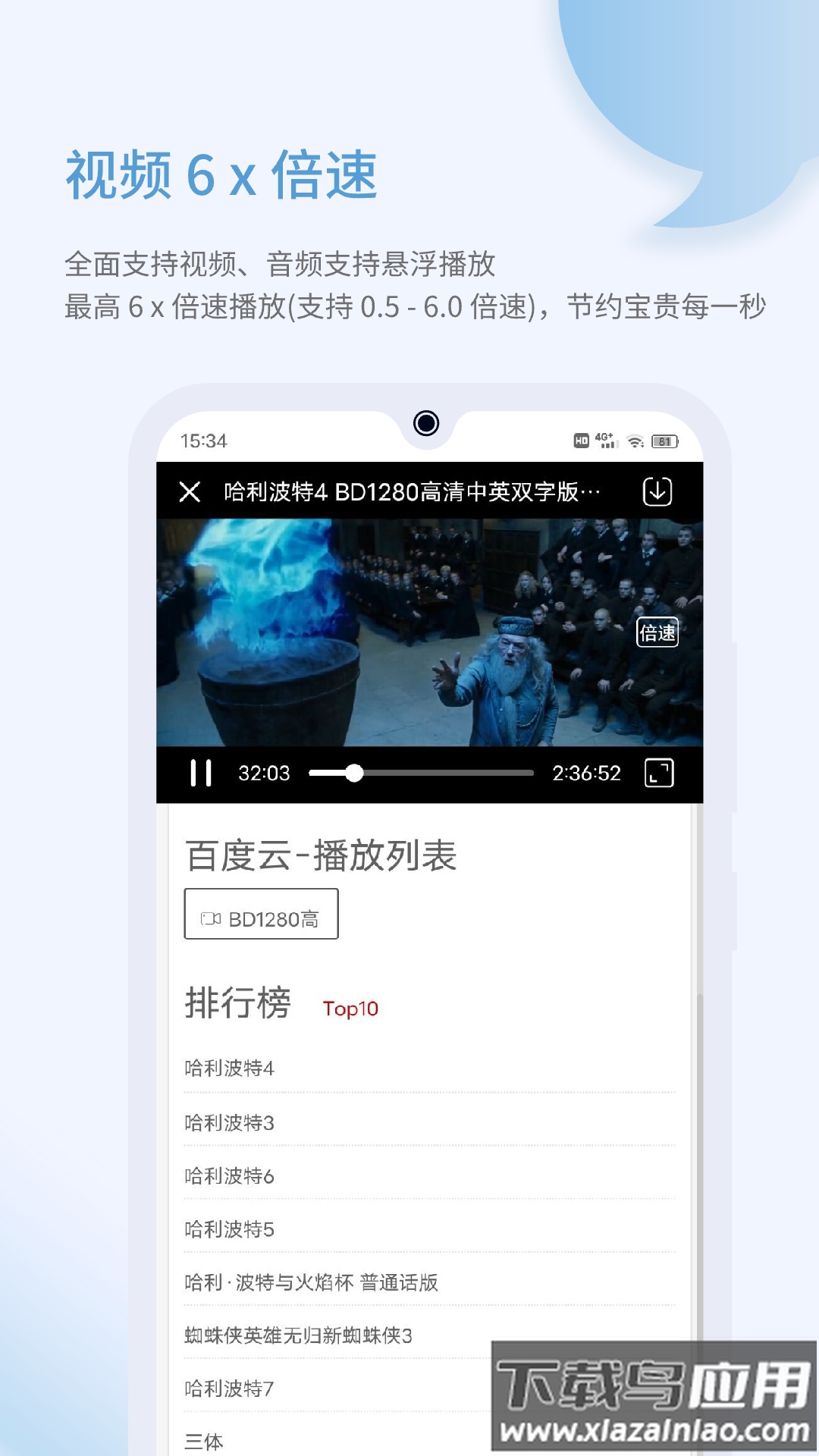Pause playback using the pause button
Image resolution: width=819 pixels, height=1456 pixels.
click(202, 773)
